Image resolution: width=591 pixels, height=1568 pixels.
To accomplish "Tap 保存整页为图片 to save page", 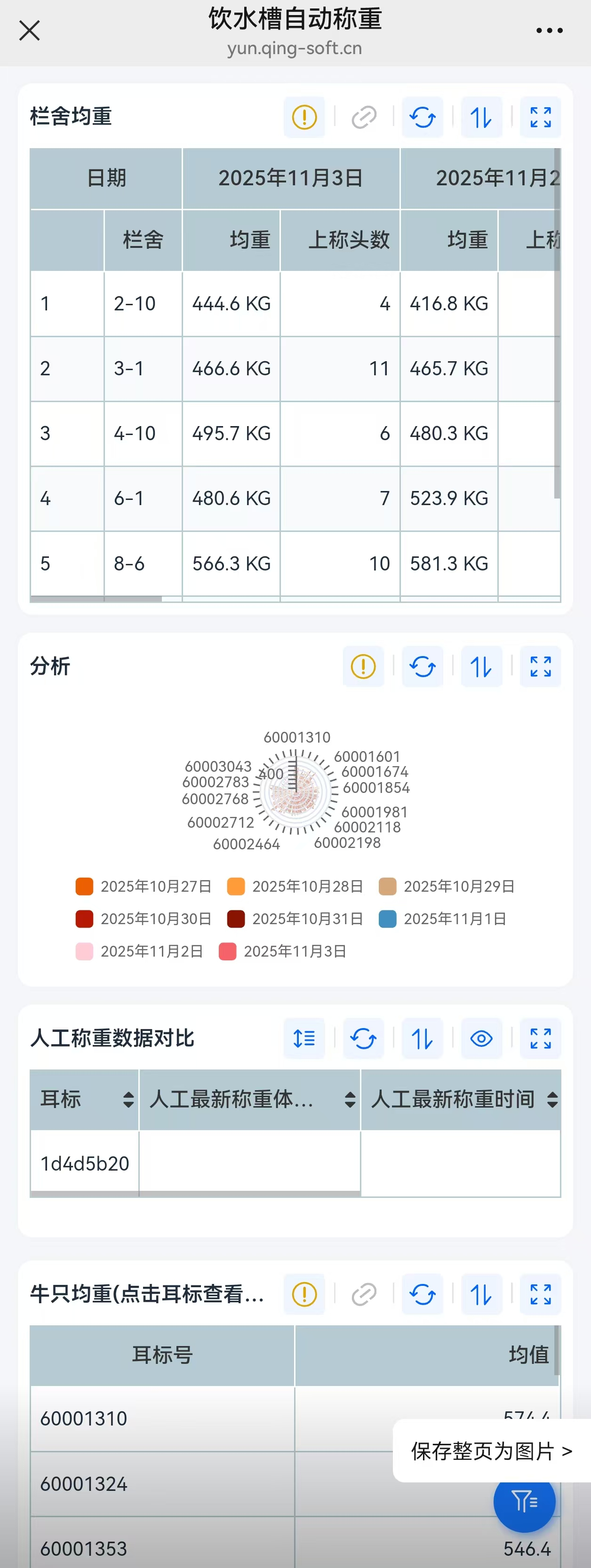I will pyautogui.click(x=491, y=1451).
